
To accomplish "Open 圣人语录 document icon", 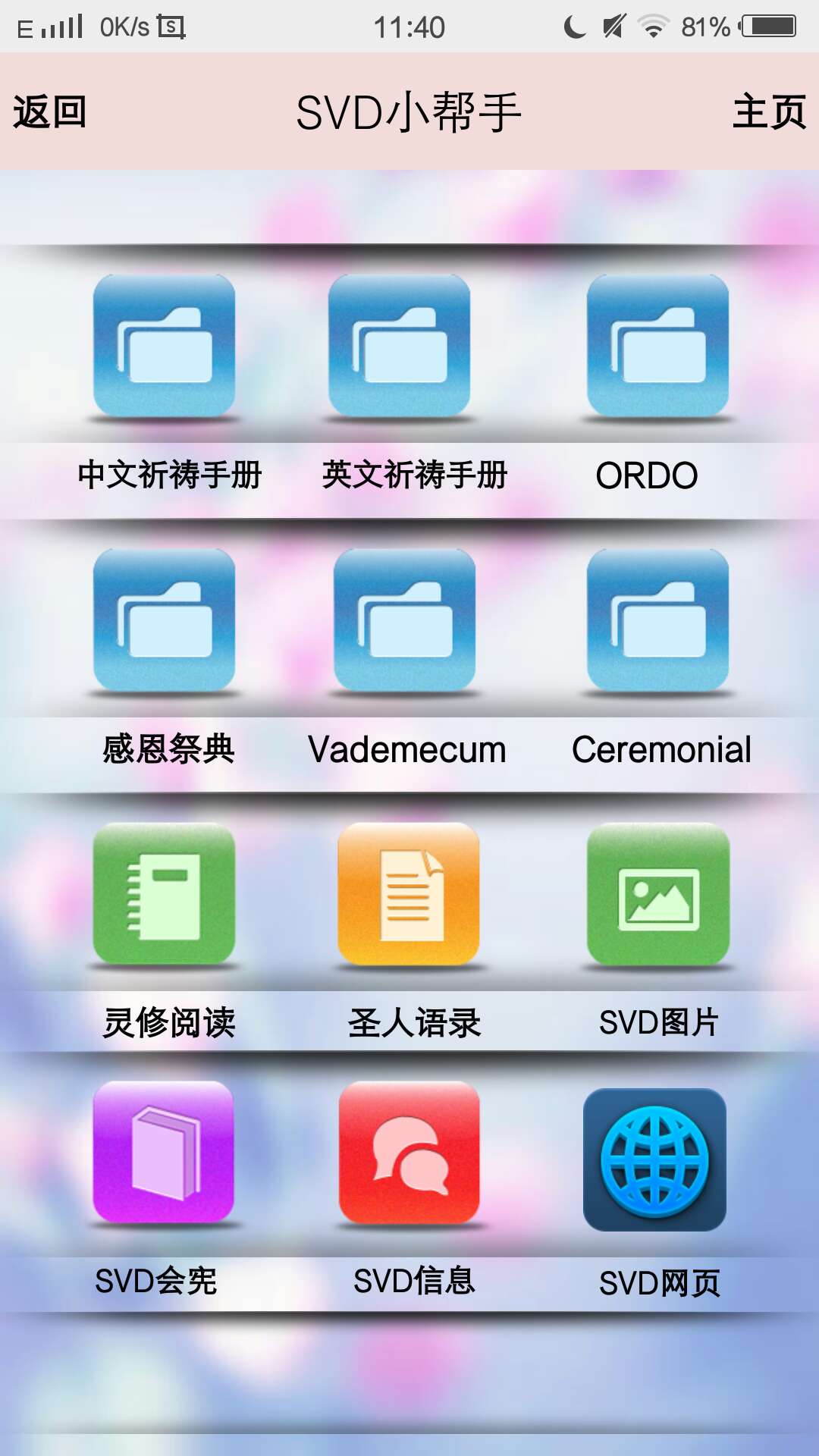I will [408, 895].
